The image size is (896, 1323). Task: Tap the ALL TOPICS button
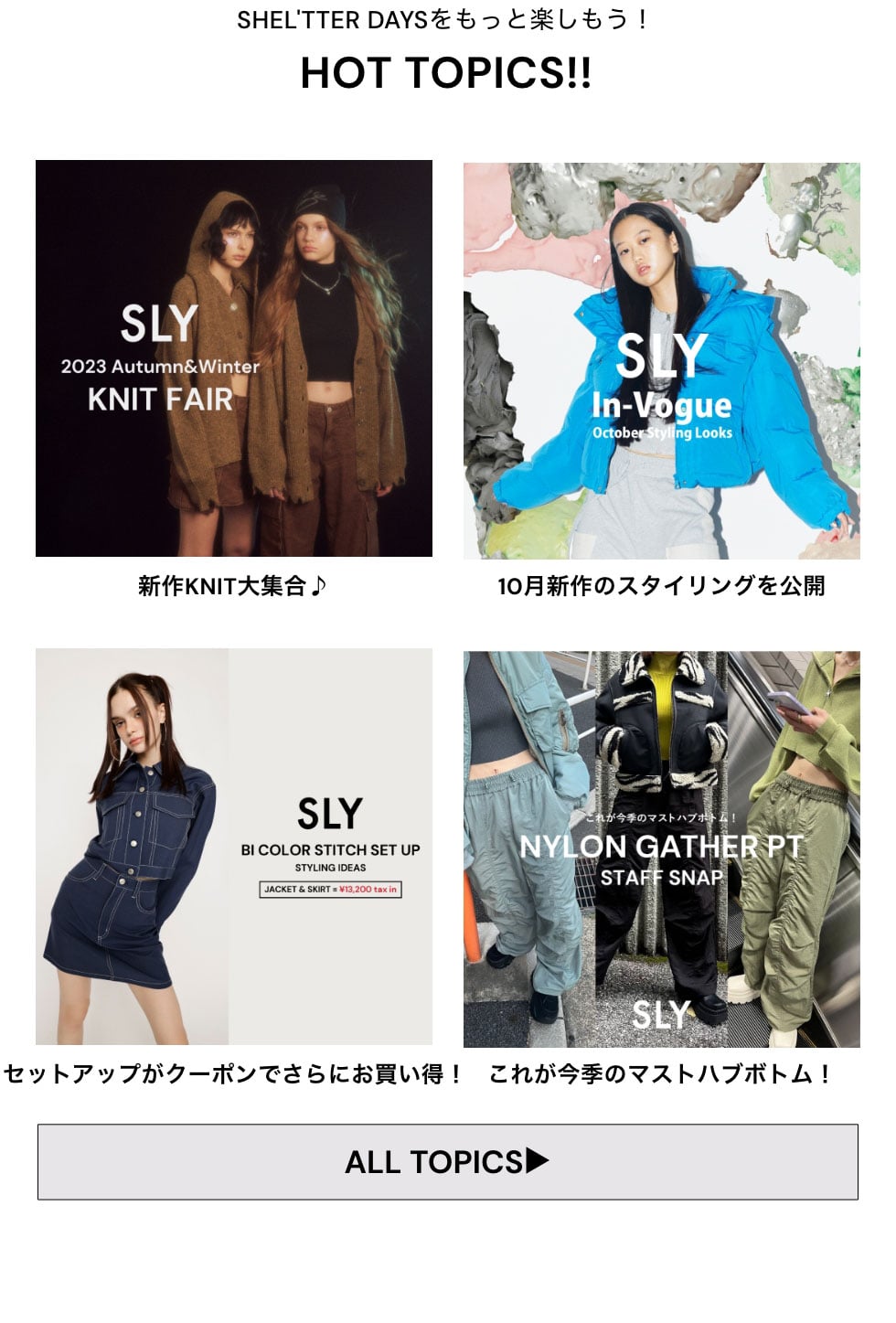click(x=447, y=1161)
